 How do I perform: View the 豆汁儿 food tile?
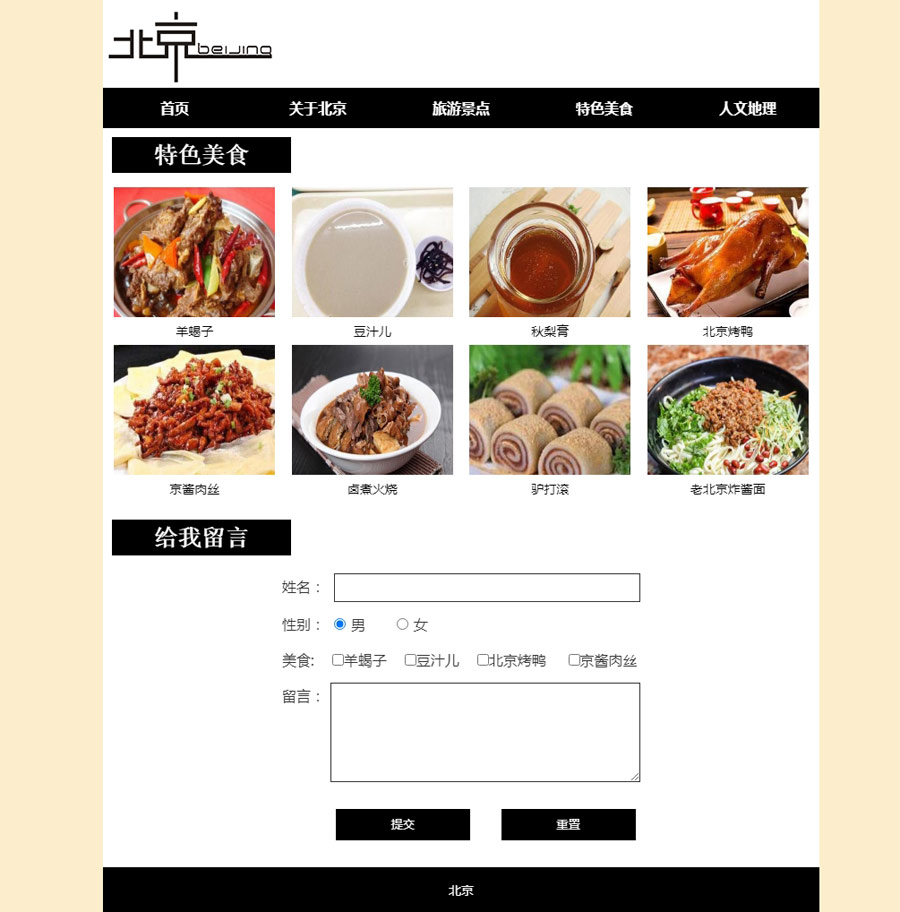pos(372,252)
